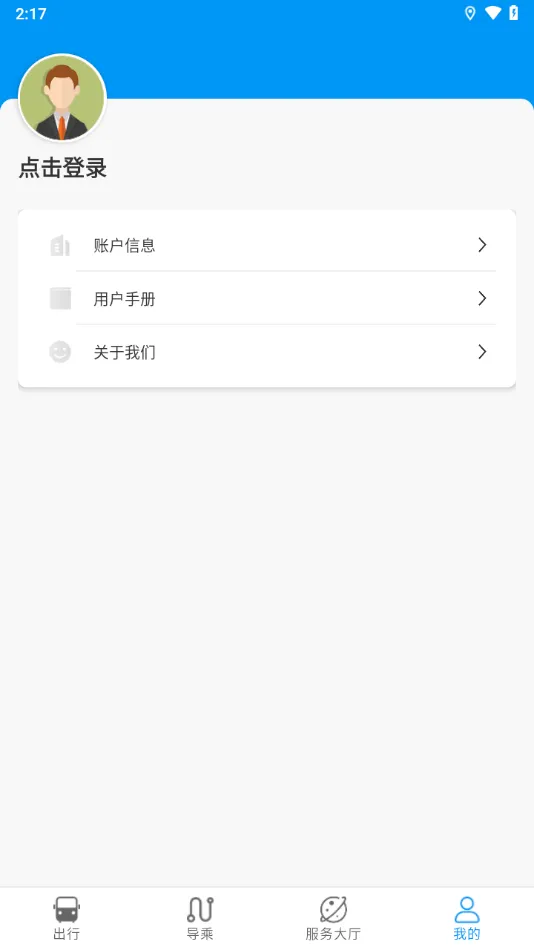Tap the profile avatar picture
The height and width of the screenshot is (950, 534).
tap(62, 98)
